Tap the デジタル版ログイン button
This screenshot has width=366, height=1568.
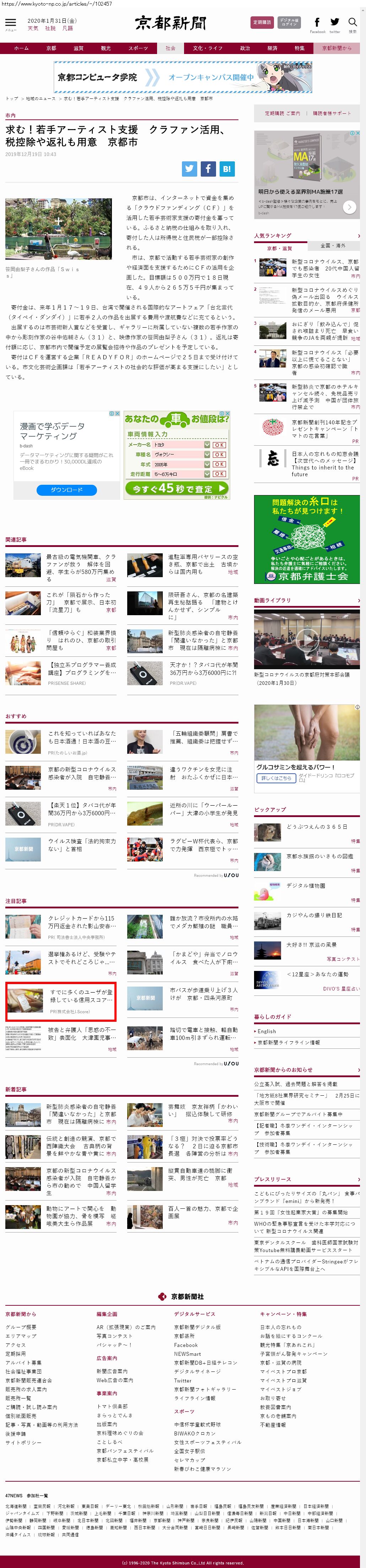coord(289,22)
